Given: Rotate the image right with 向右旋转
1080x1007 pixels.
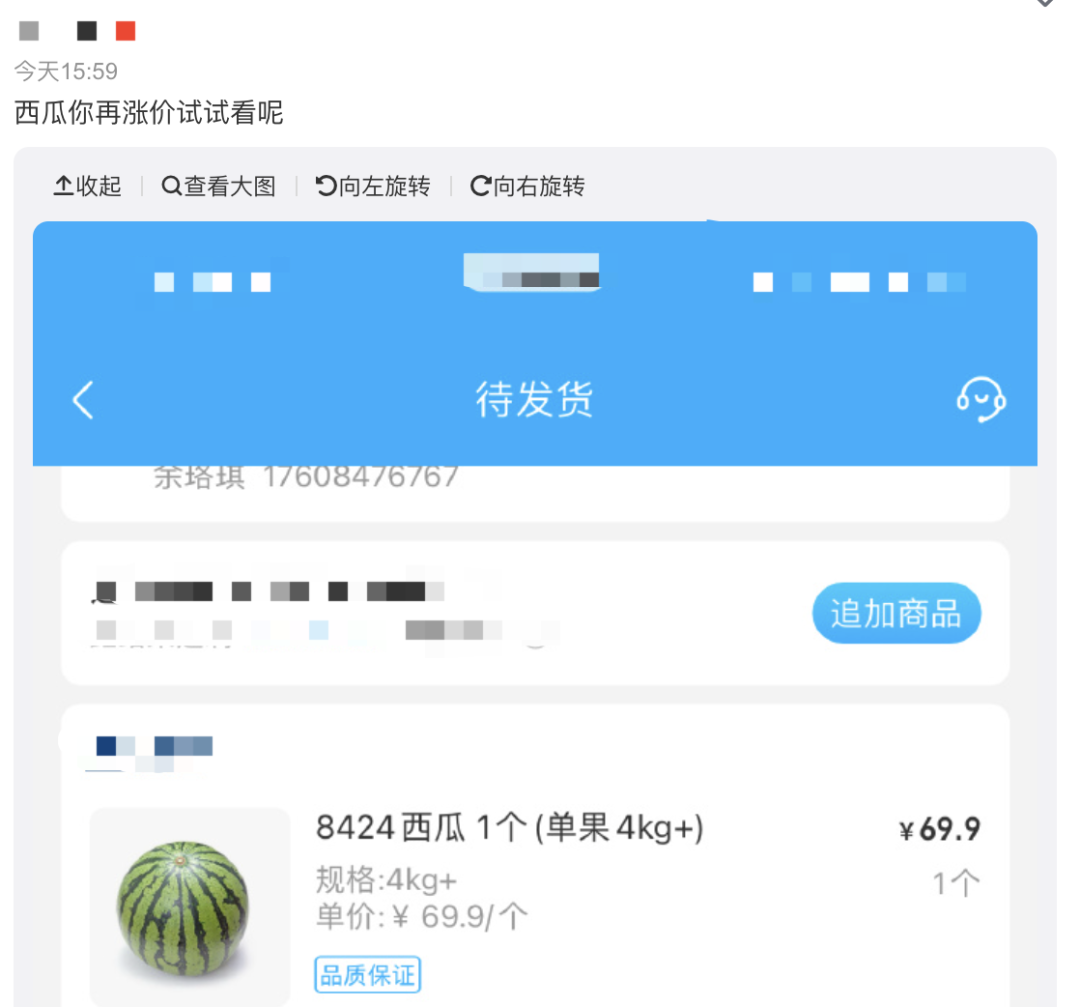Looking at the screenshot, I should click(528, 186).
